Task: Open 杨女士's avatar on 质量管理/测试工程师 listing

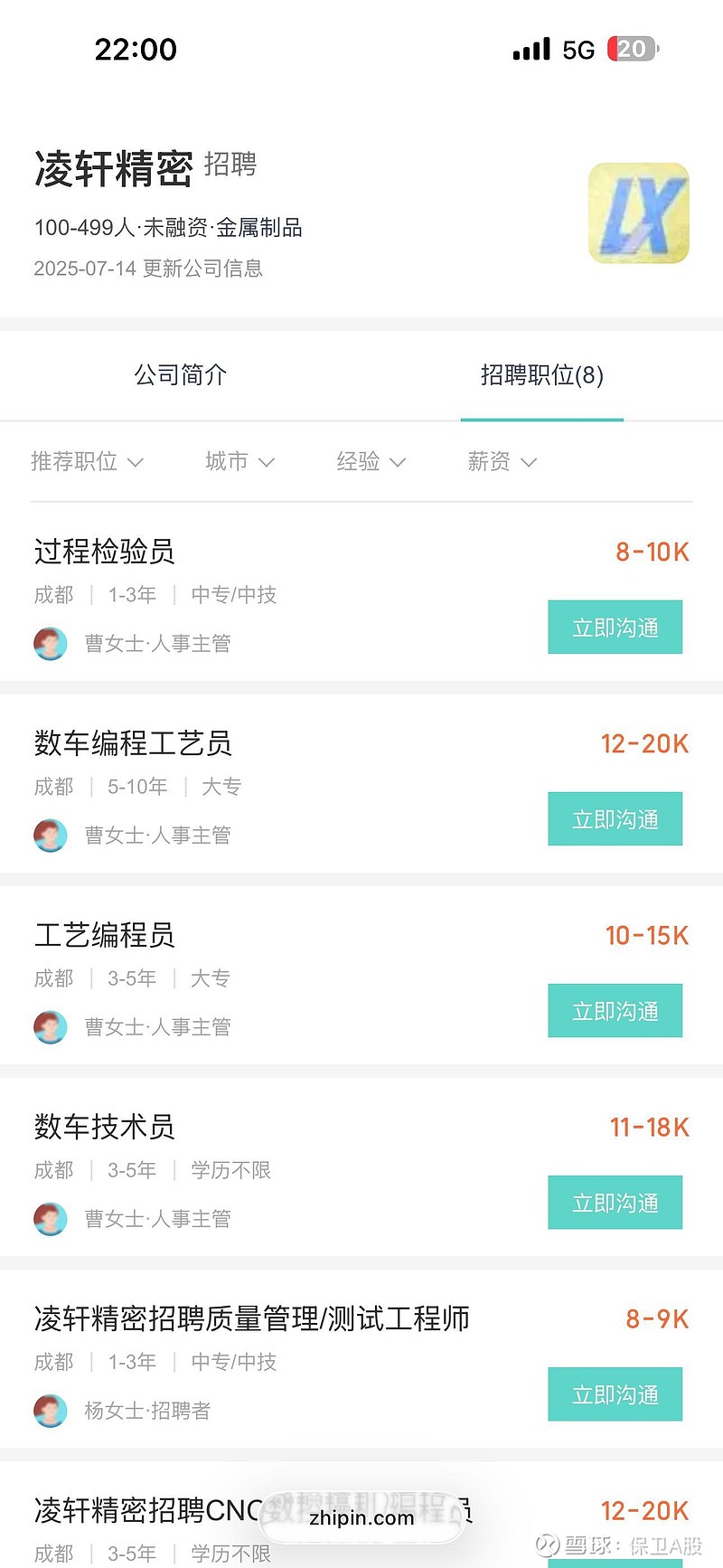Action: 51,1411
